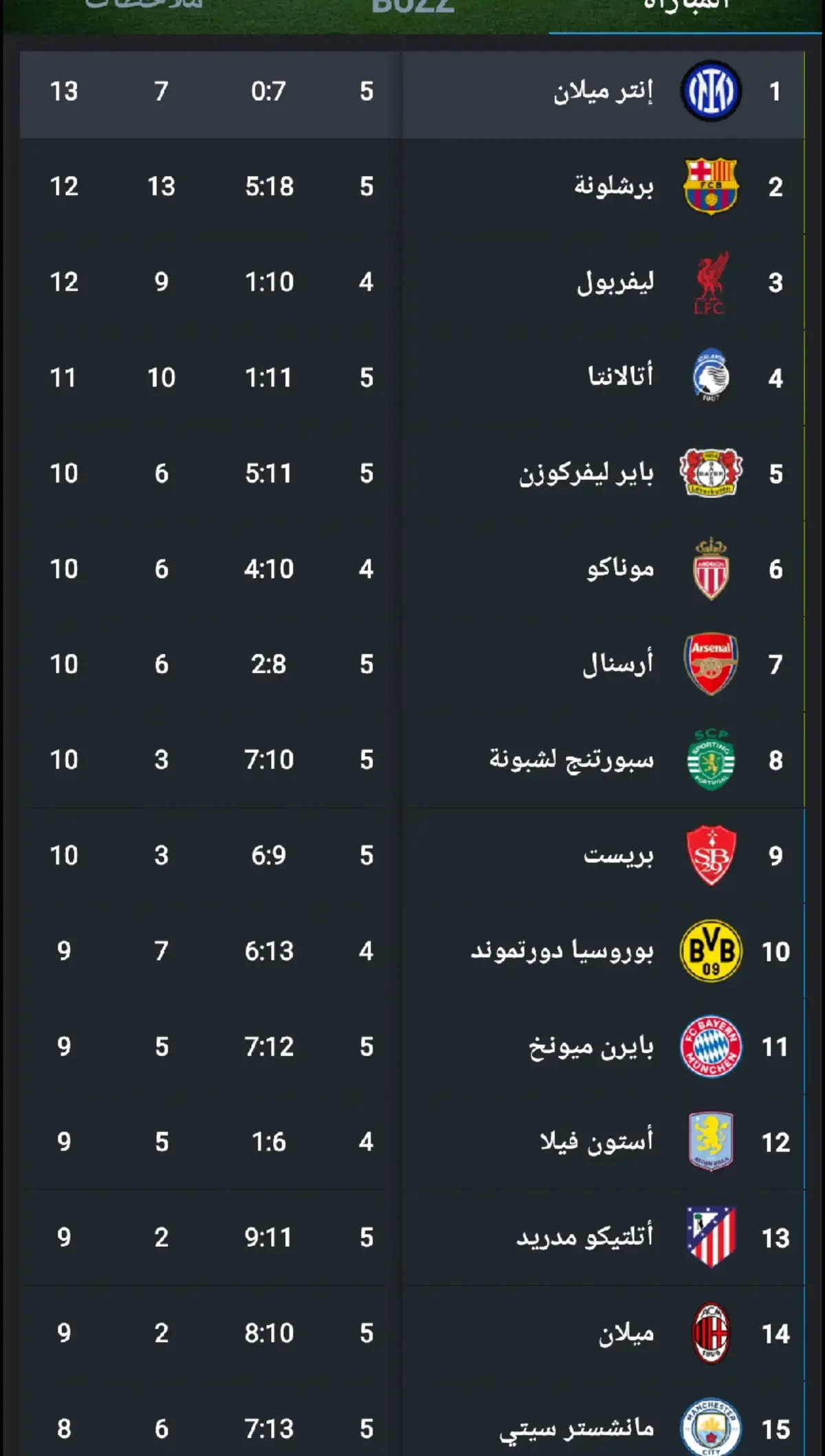Open the Brest team row
This screenshot has width=825, height=1456.
point(412,856)
